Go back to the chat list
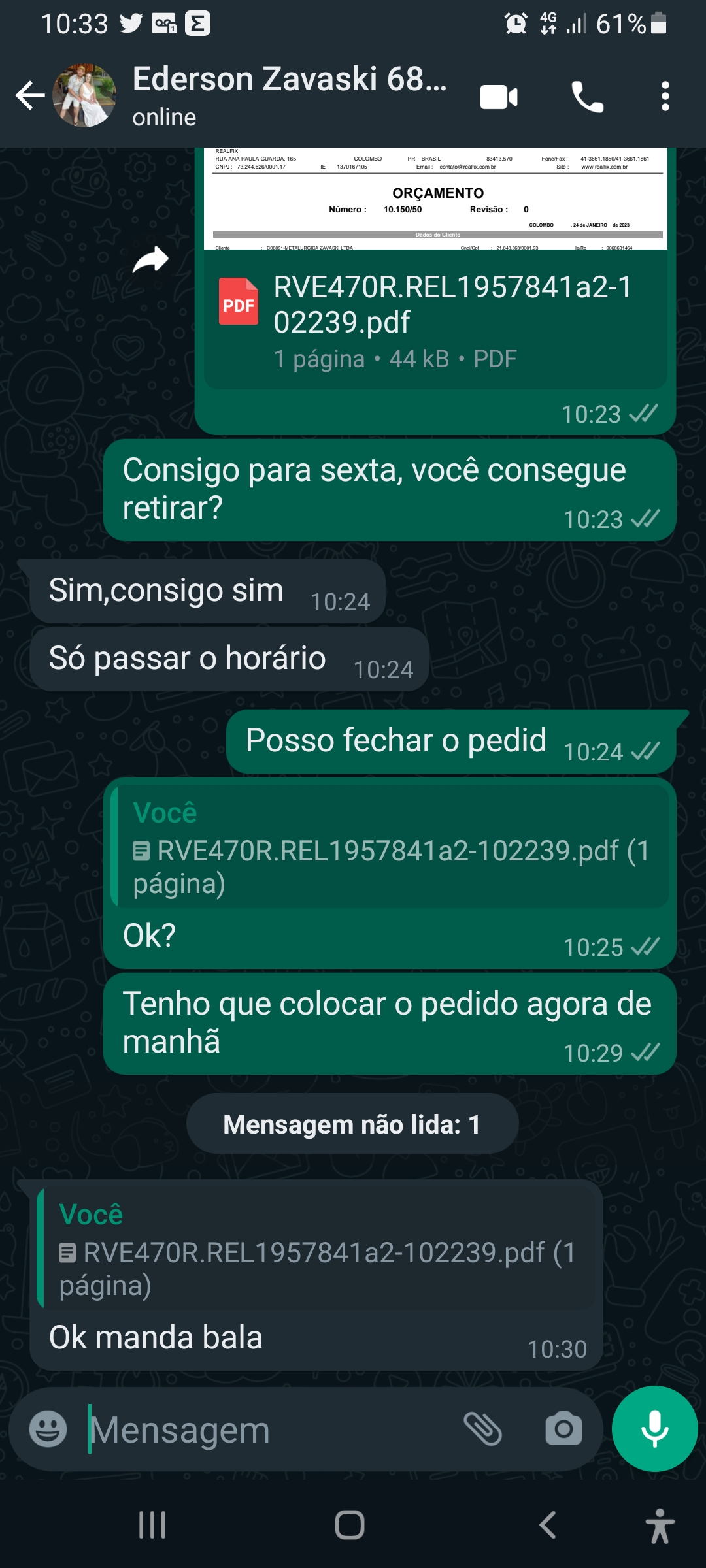 click(29, 96)
